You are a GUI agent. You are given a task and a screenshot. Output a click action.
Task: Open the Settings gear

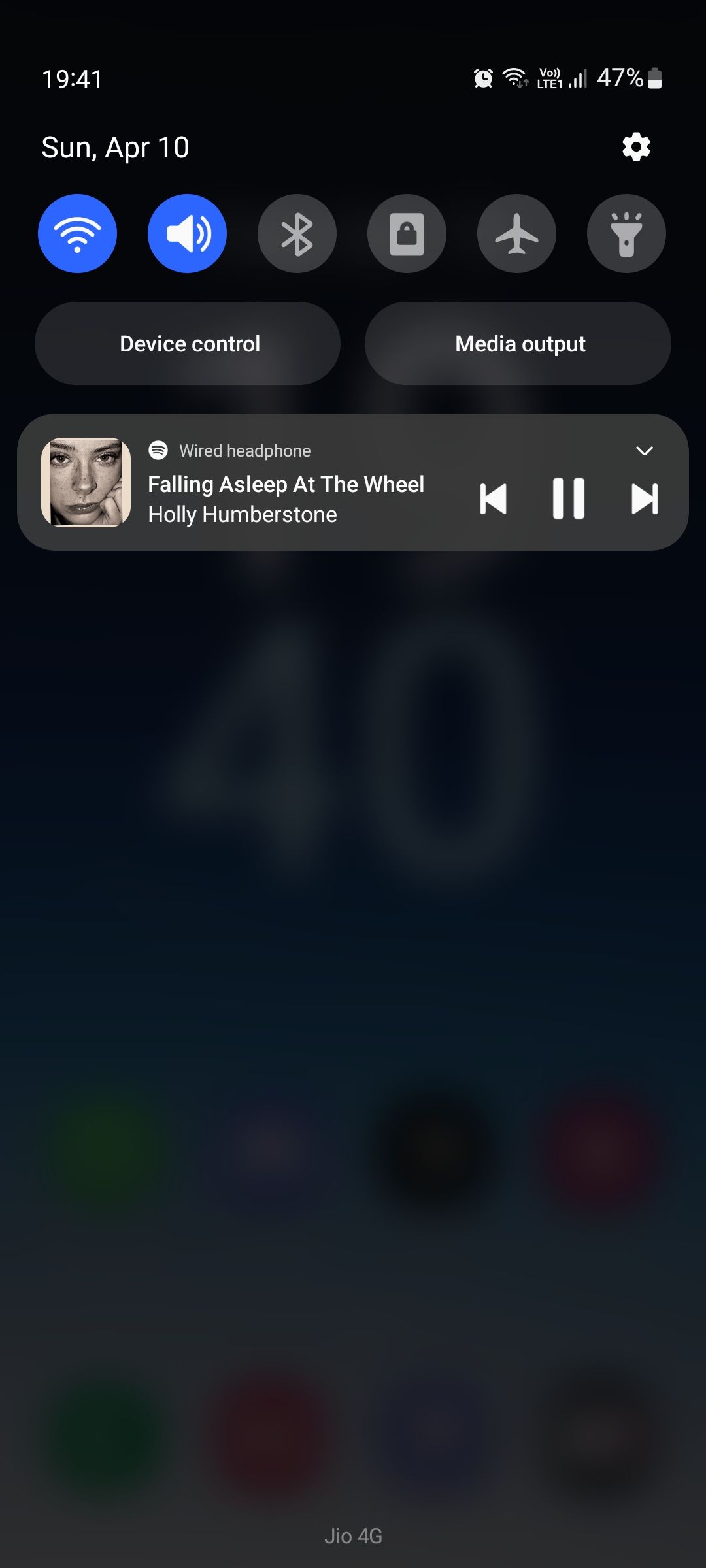pyautogui.click(x=635, y=146)
